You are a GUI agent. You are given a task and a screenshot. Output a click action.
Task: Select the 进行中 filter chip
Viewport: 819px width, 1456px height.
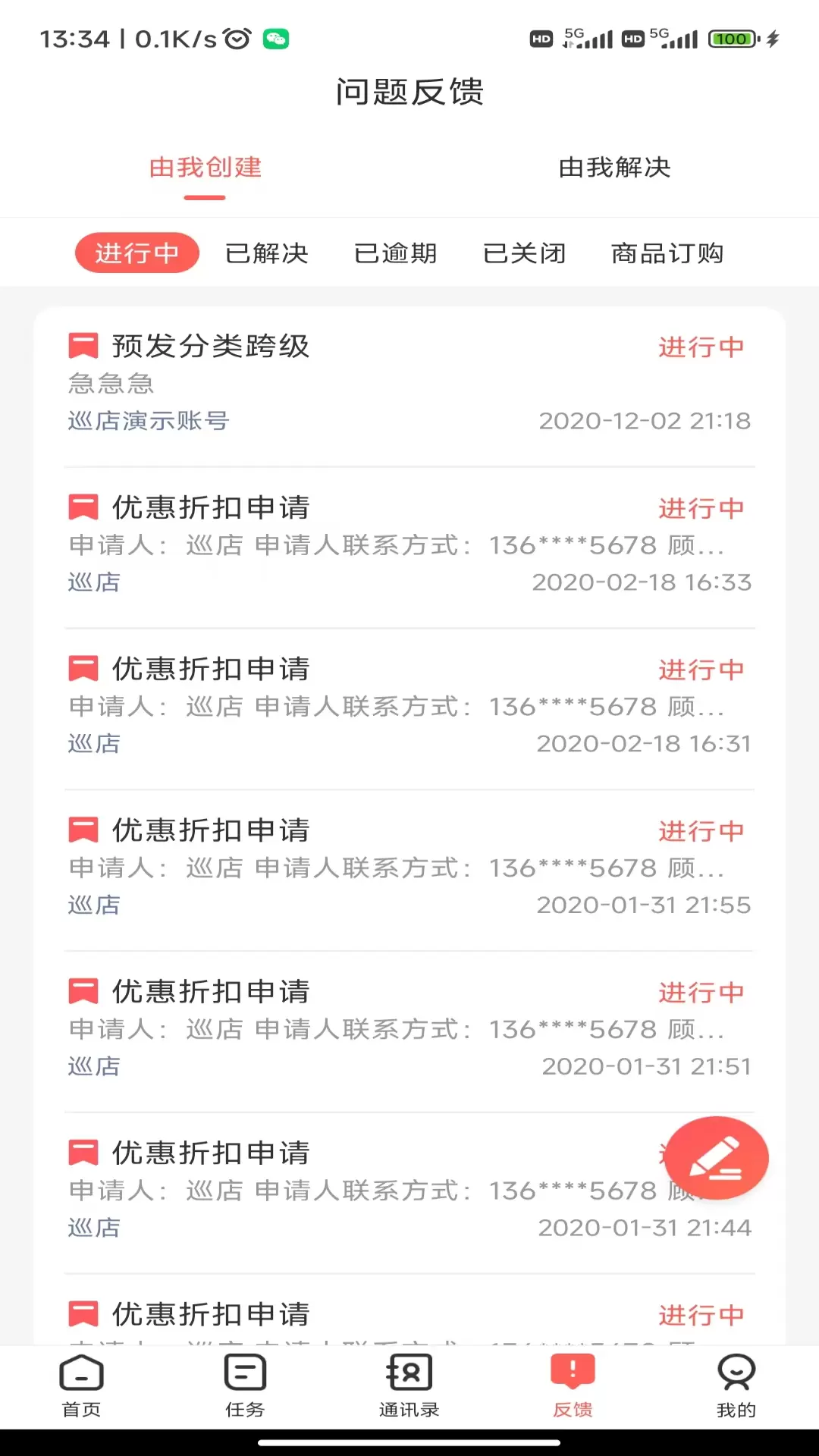[x=136, y=253]
